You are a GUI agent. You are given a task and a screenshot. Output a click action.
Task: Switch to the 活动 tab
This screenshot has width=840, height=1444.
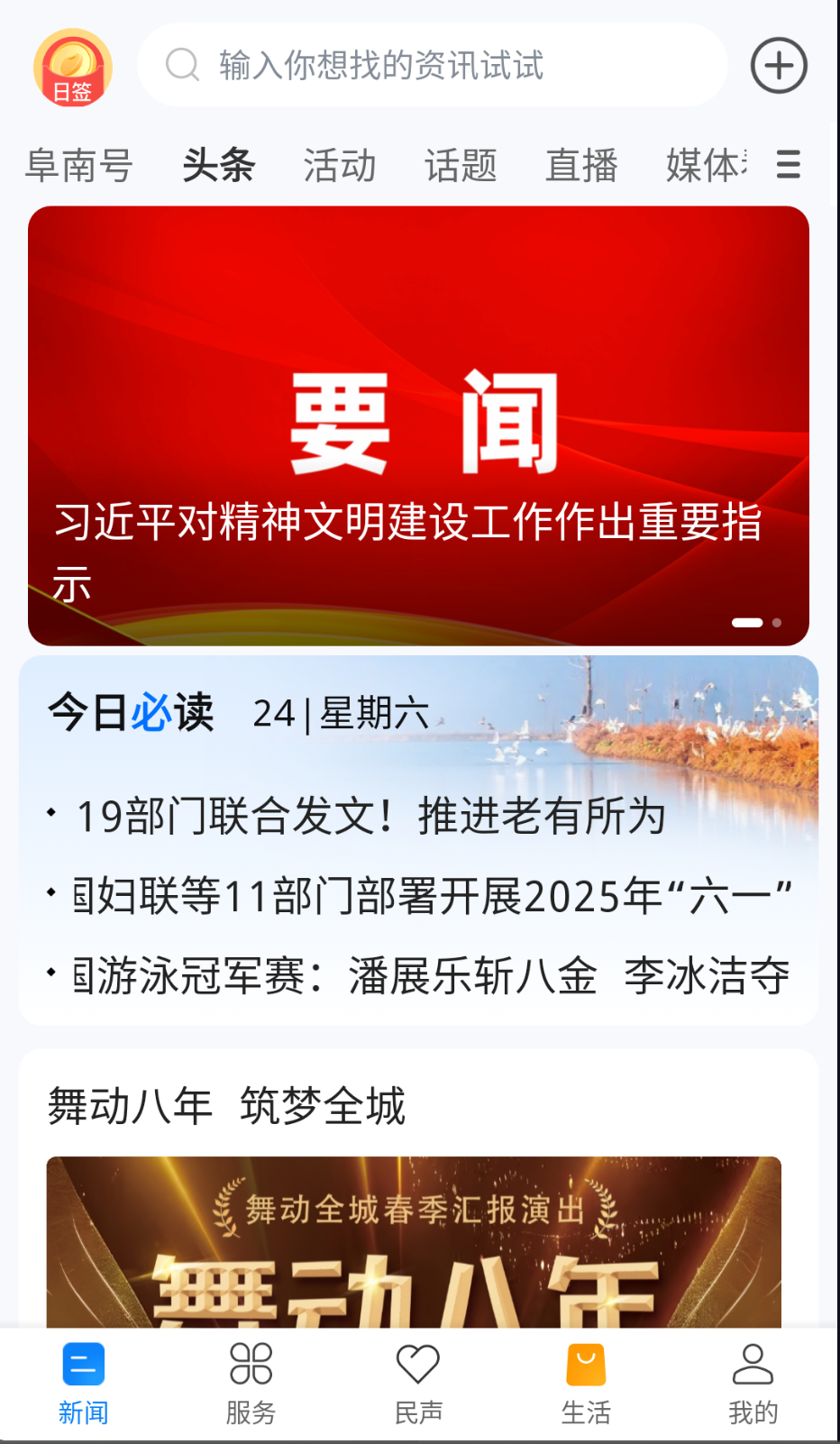pyautogui.click(x=339, y=166)
